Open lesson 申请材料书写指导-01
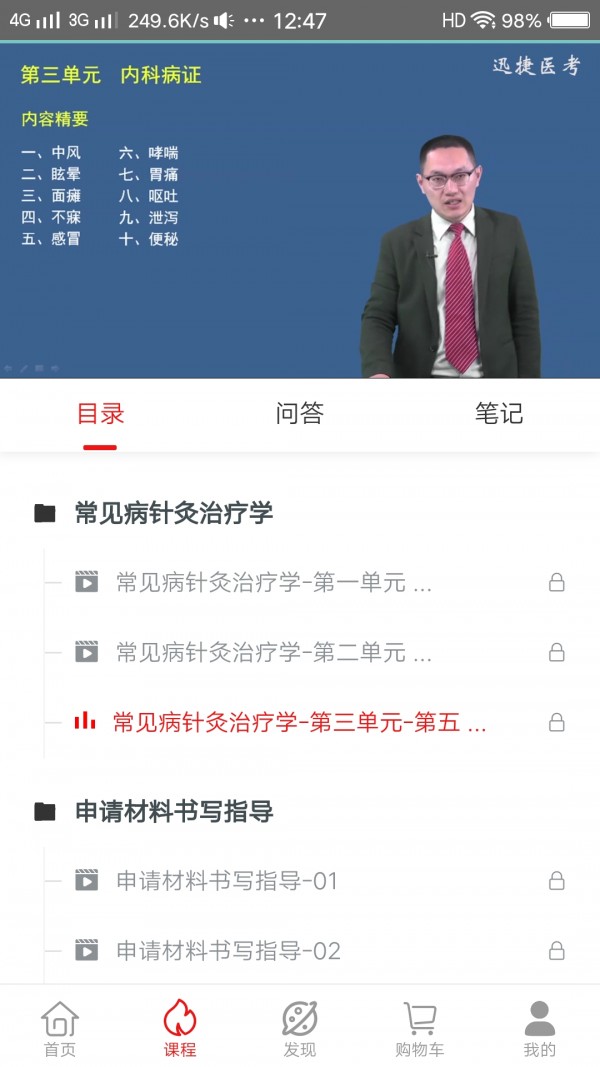This screenshot has width=600, height=1067. (227, 881)
